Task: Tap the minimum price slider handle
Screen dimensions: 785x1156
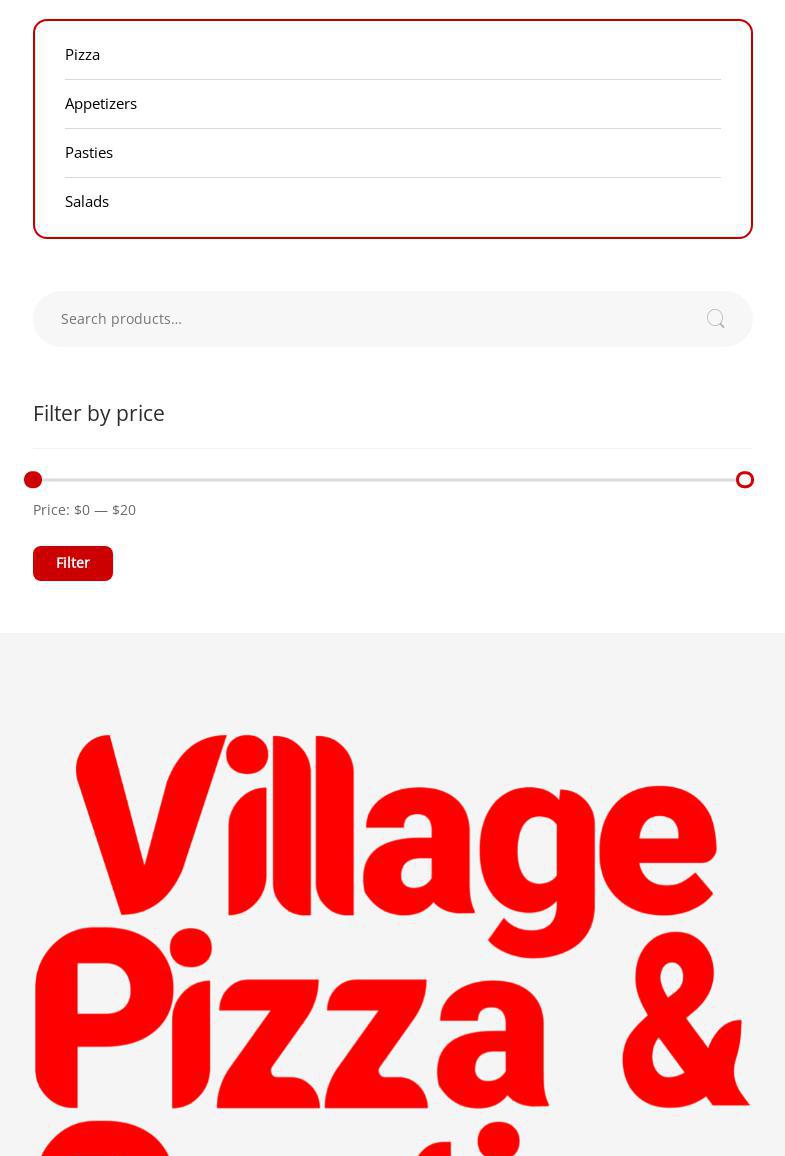Action: pos(33,480)
